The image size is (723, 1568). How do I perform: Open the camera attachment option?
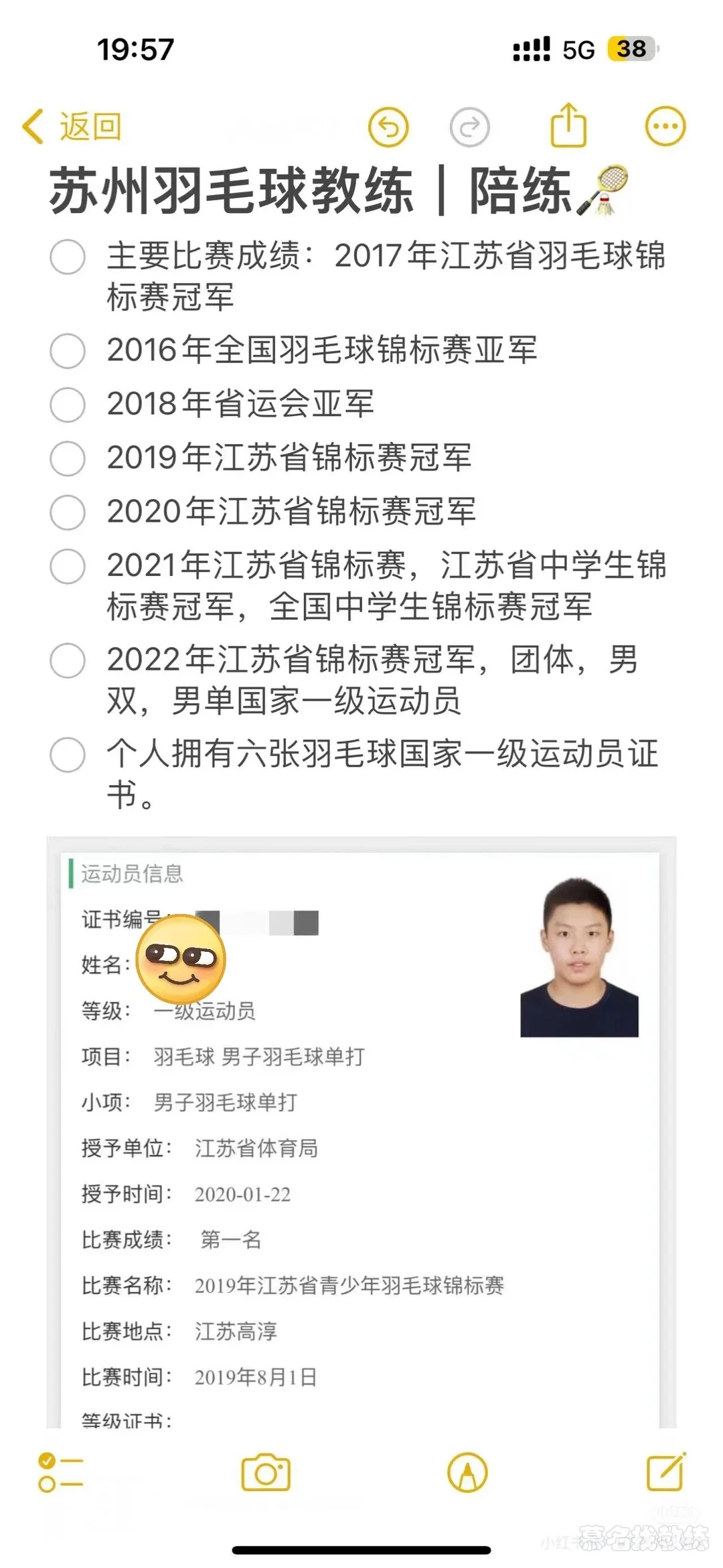(266, 1472)
